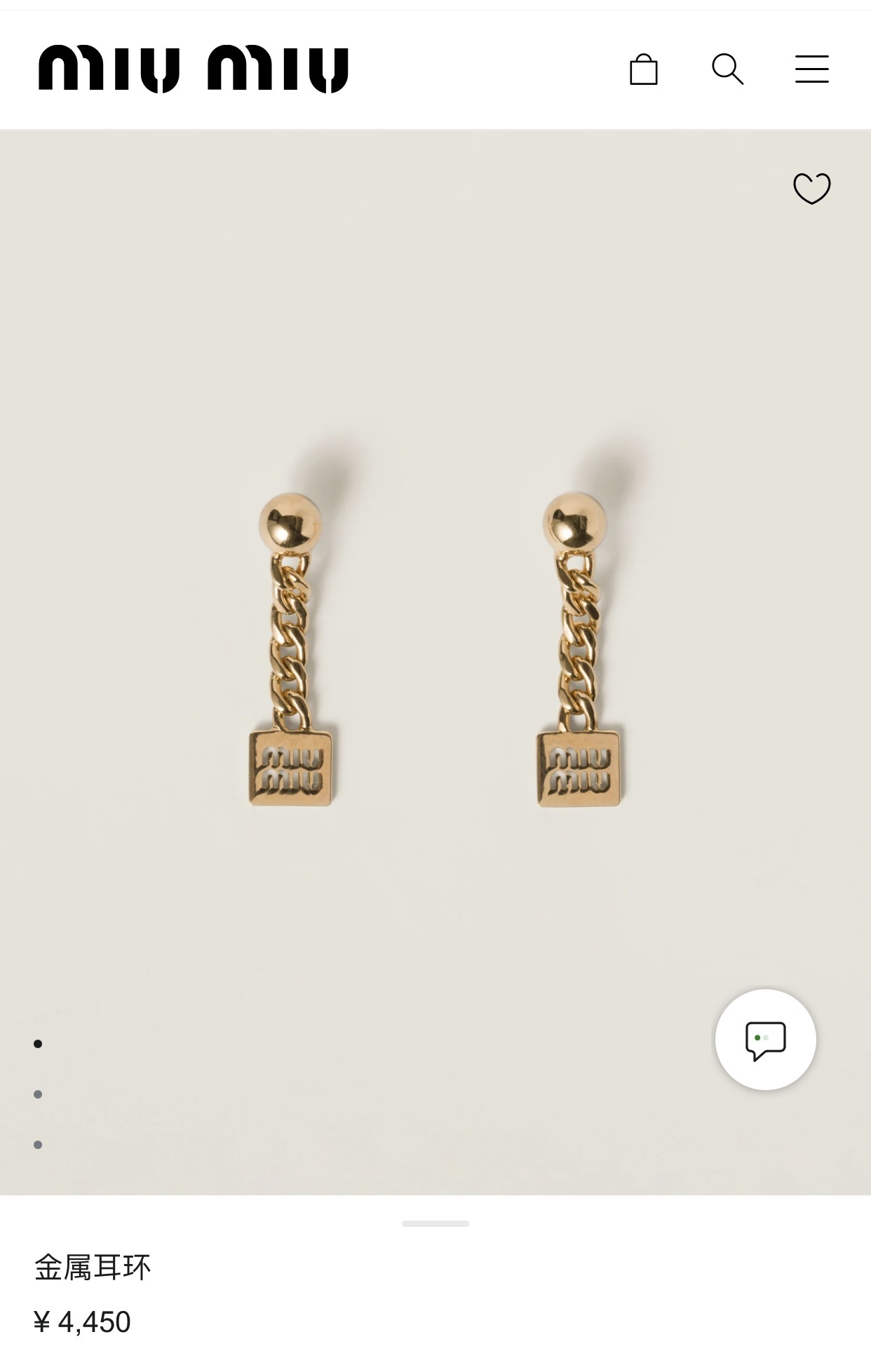Open the hamburger menu

click(x=811, y=69)
